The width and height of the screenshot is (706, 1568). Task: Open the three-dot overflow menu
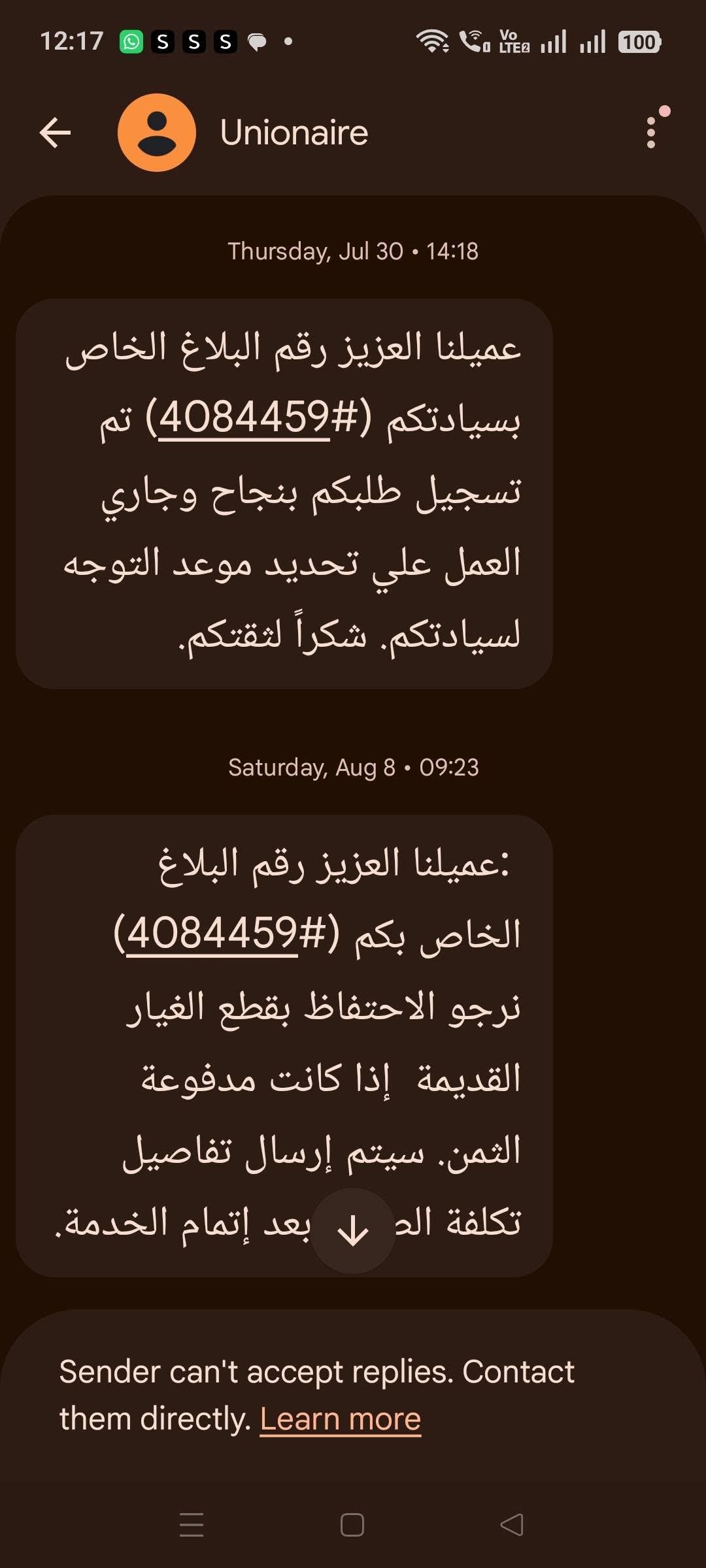click(650, 133)
